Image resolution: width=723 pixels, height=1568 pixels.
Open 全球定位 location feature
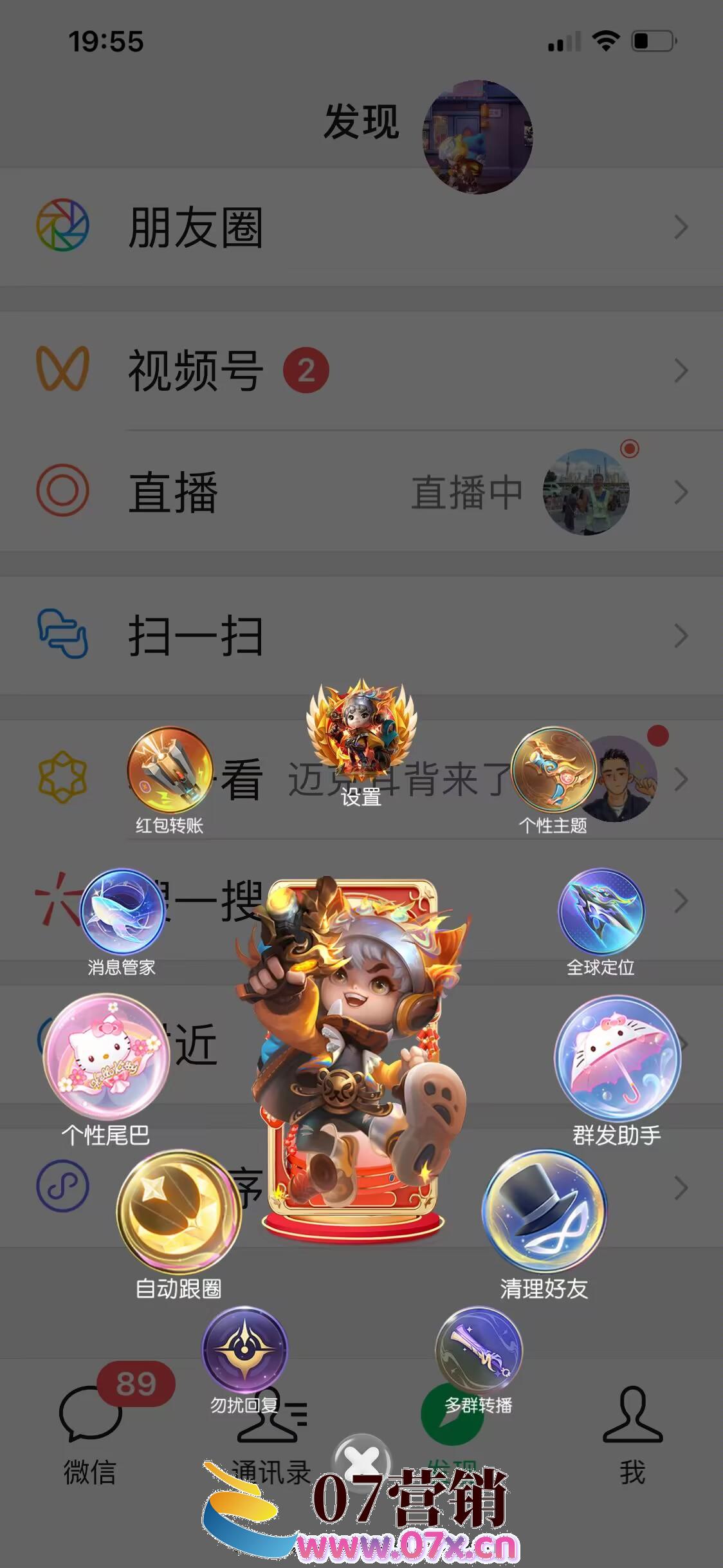(601, 911)
